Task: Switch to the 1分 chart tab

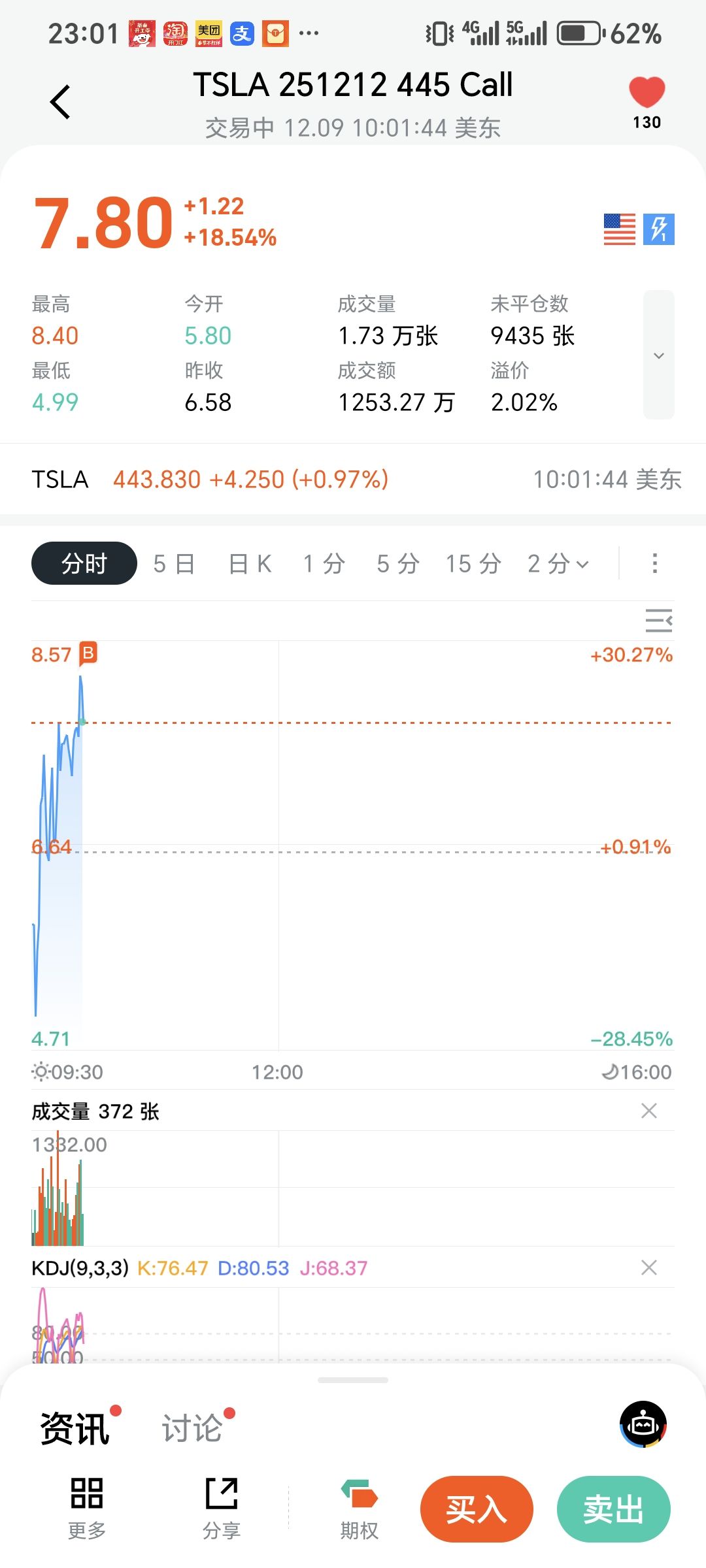Action: pyautogui.click(x=324, y=563)
